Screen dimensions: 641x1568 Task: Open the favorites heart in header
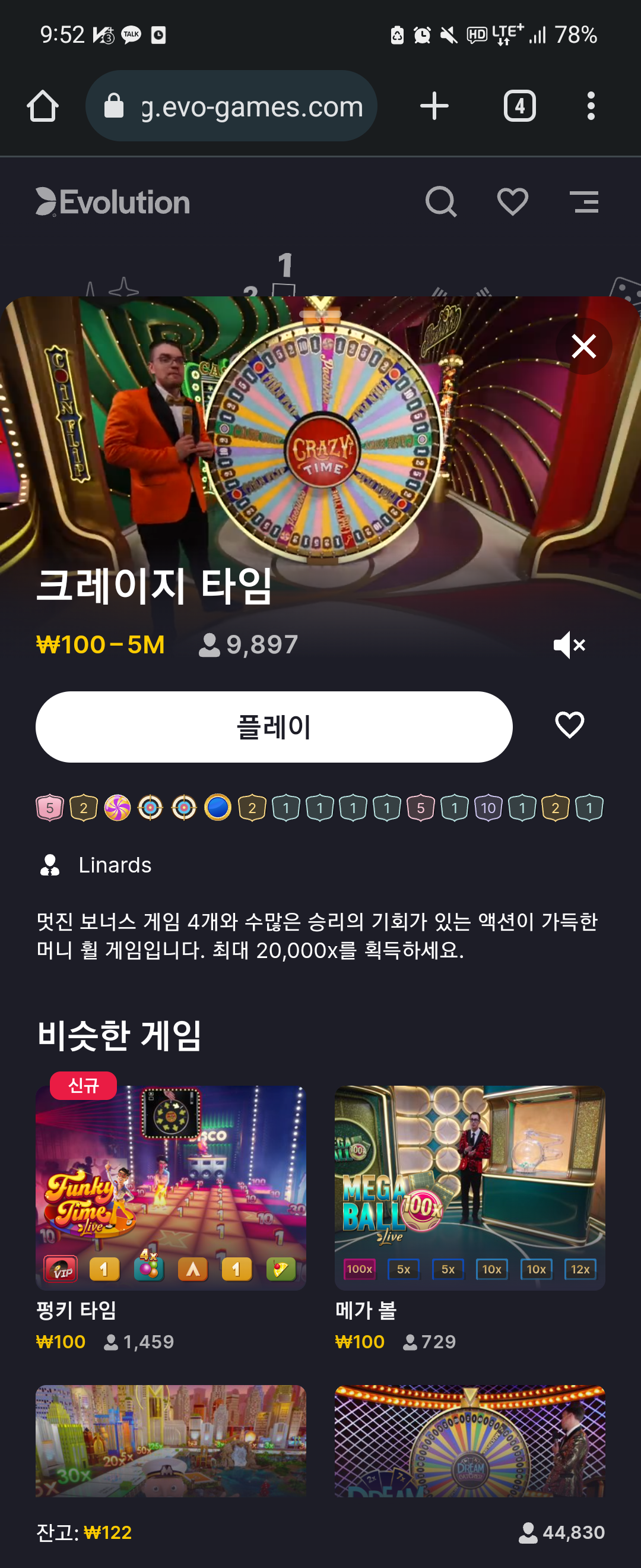512,201
